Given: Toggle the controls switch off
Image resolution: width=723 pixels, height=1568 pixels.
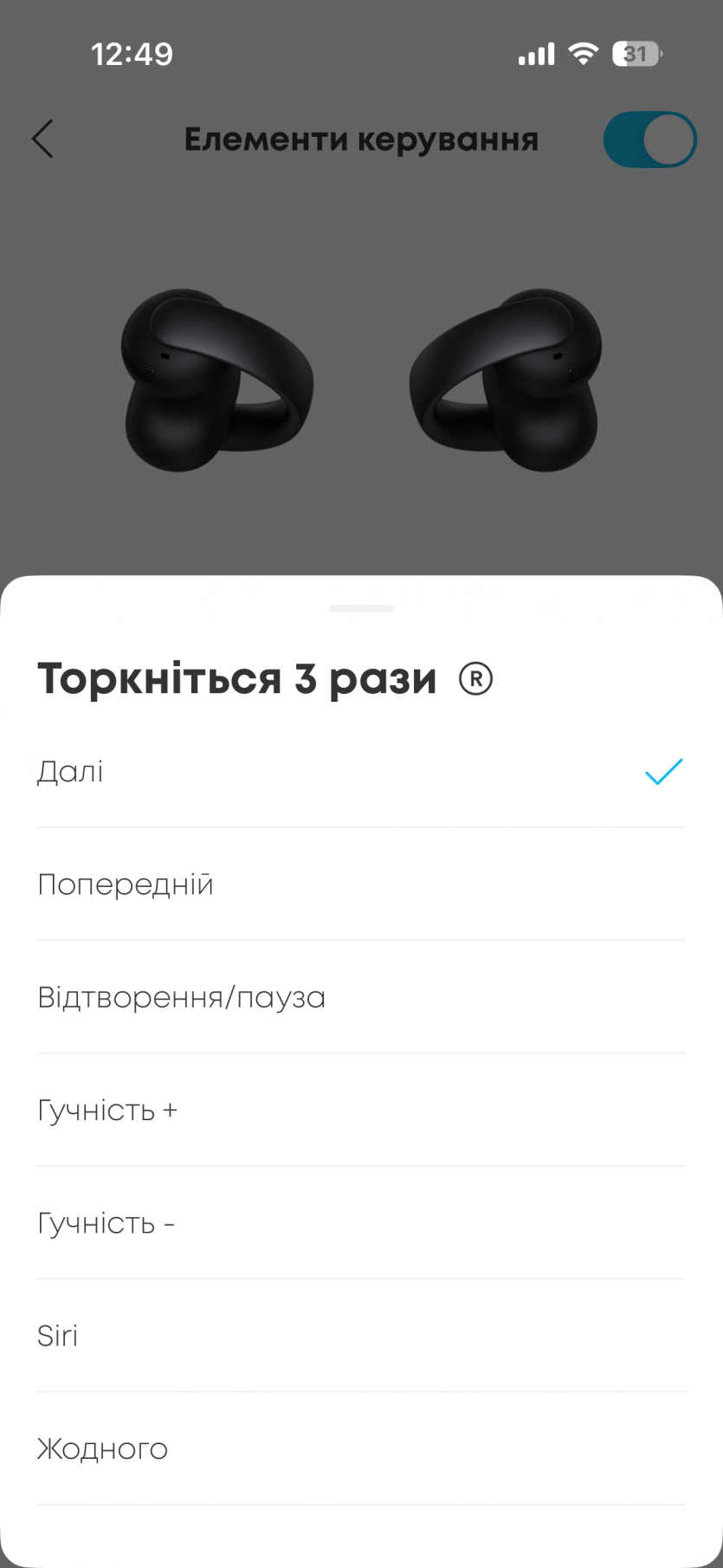Looking at the screenshot, I should point(649,139).
